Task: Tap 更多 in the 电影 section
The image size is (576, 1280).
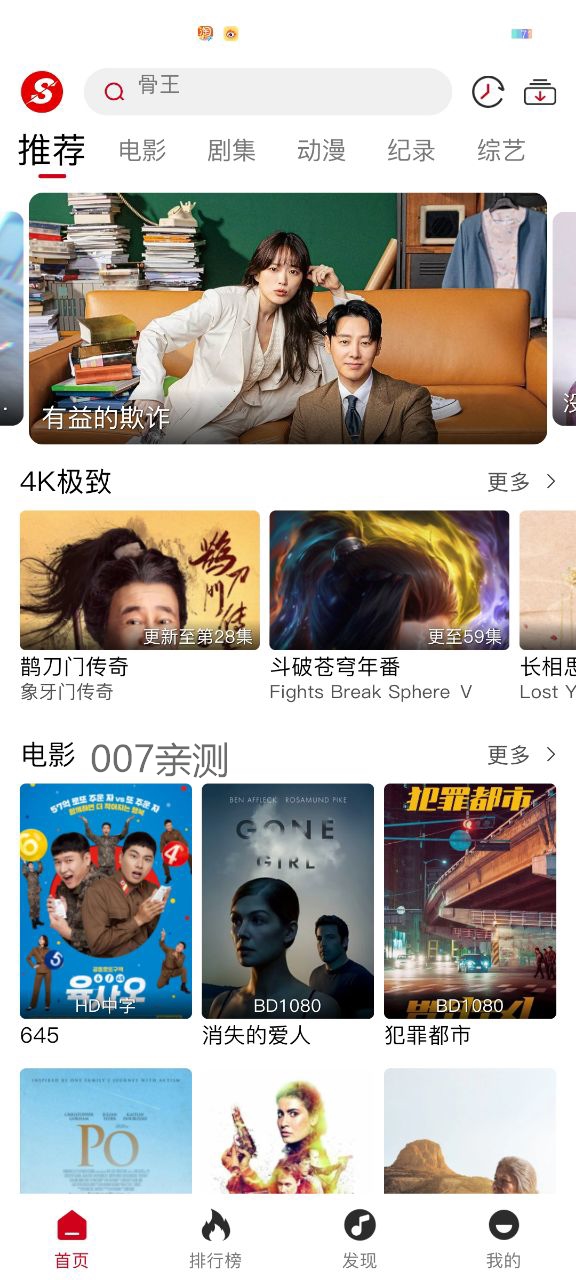Action: point(521,755)
